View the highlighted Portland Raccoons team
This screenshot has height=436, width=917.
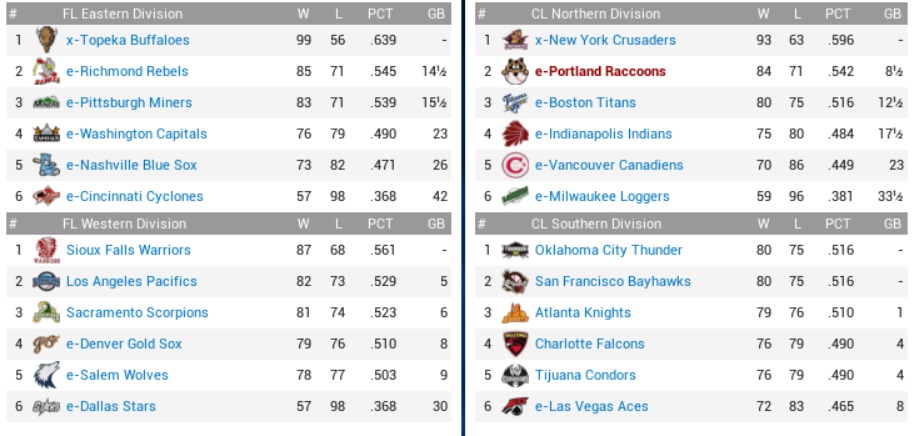pos(600,71)
